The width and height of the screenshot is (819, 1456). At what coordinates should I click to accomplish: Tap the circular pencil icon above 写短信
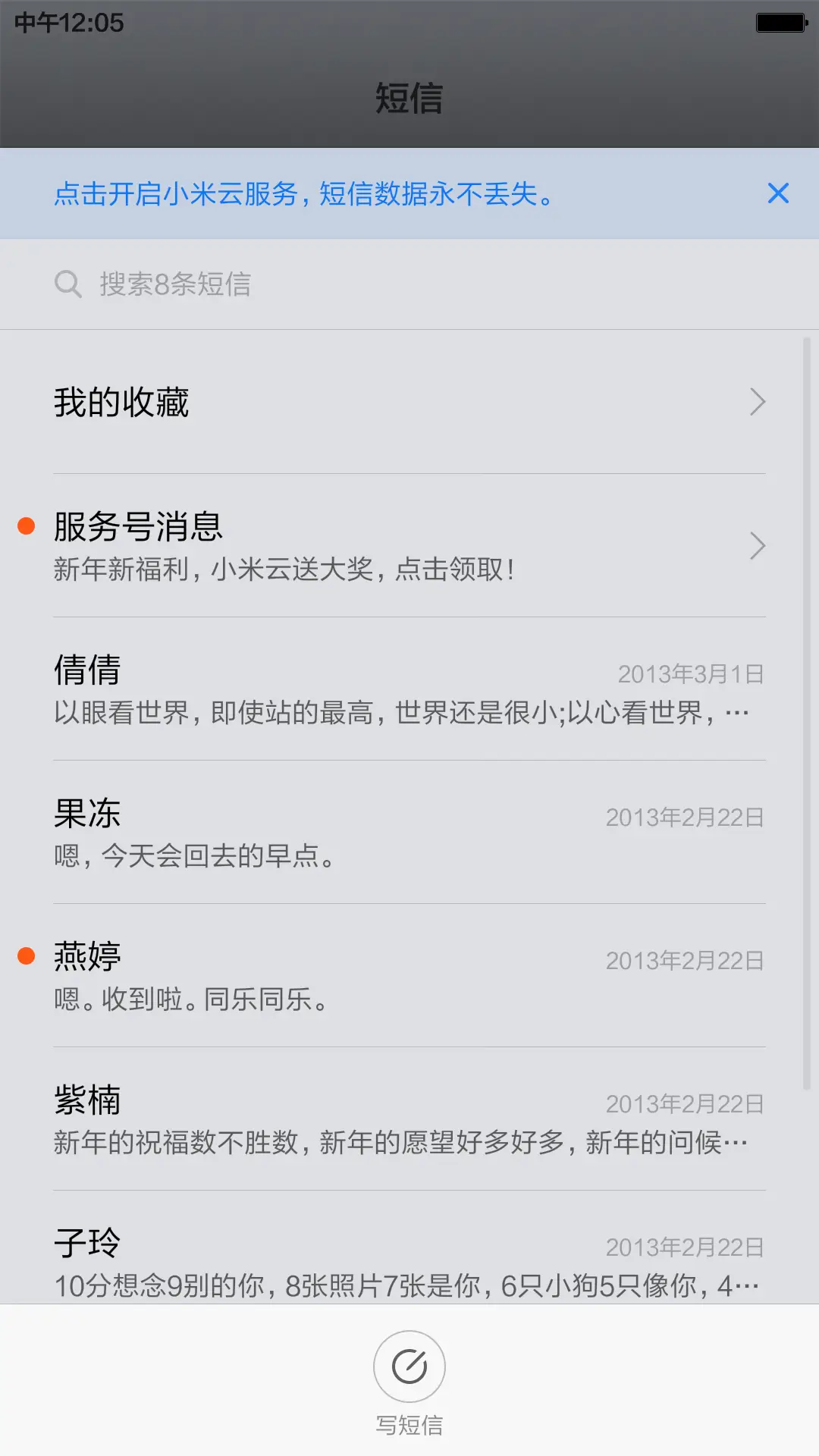[409, 1366]
